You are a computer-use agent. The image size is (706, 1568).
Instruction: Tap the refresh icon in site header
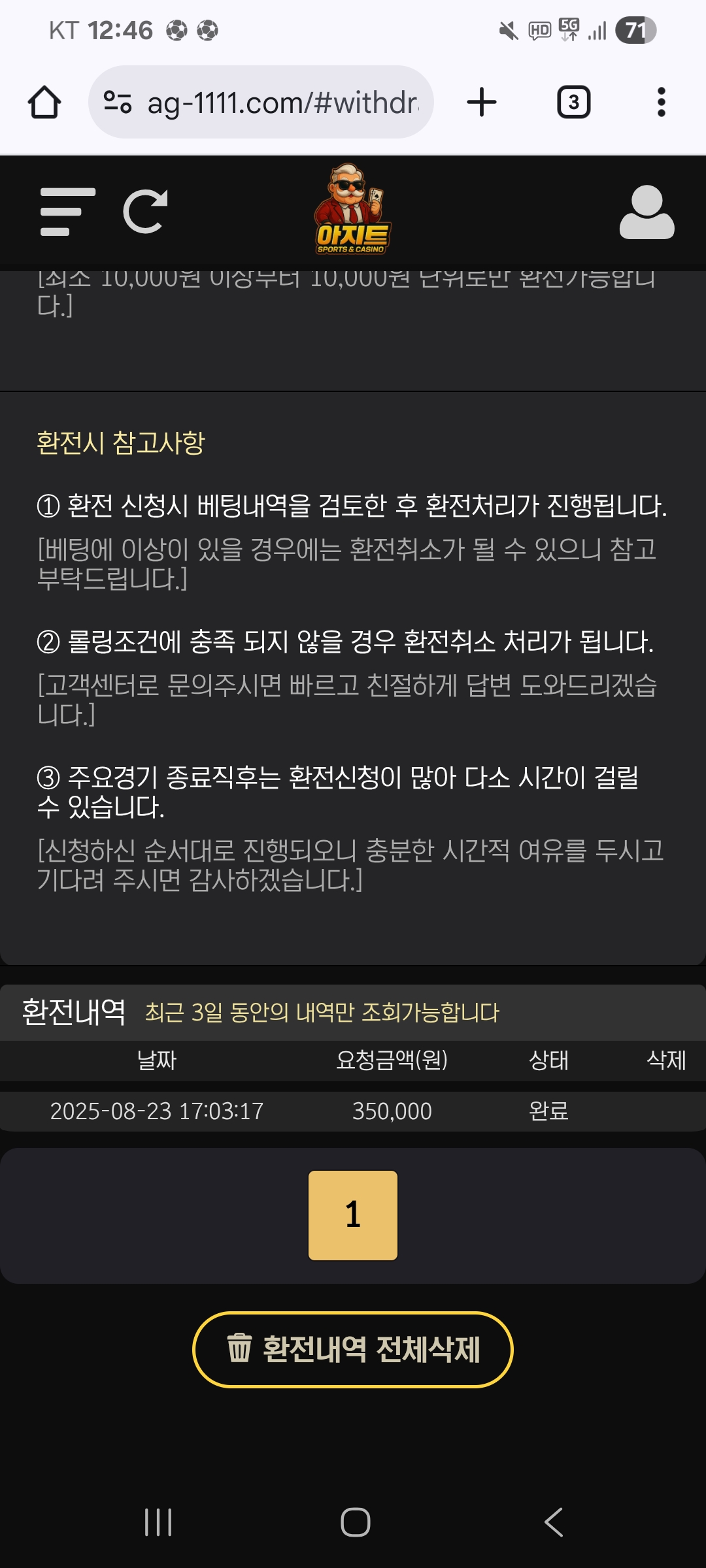coord(146,212)
